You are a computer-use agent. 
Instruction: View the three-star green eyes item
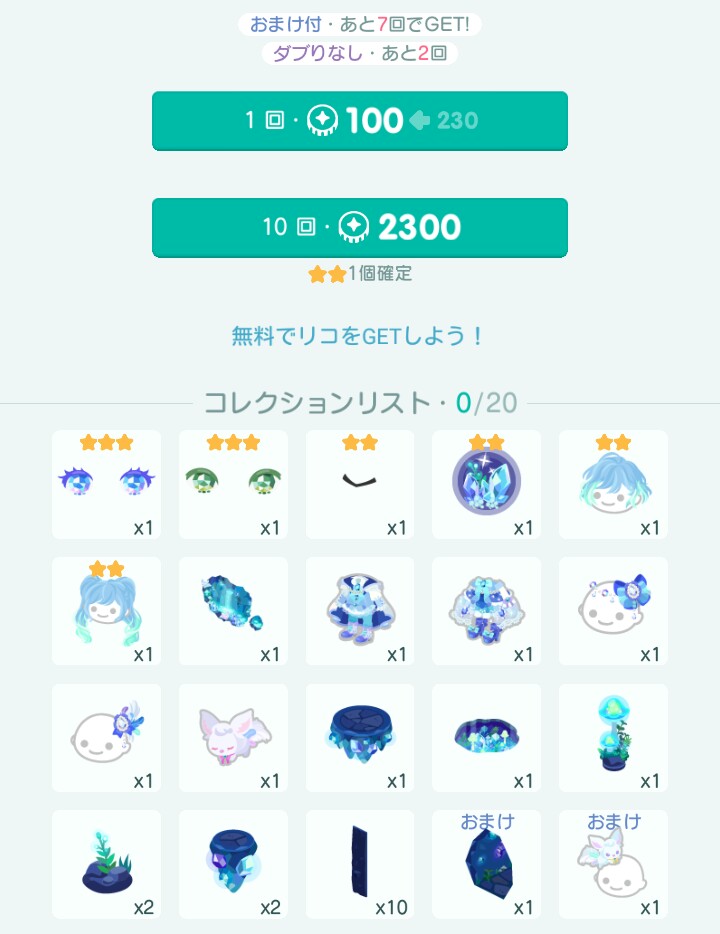(x=233, y=484)
